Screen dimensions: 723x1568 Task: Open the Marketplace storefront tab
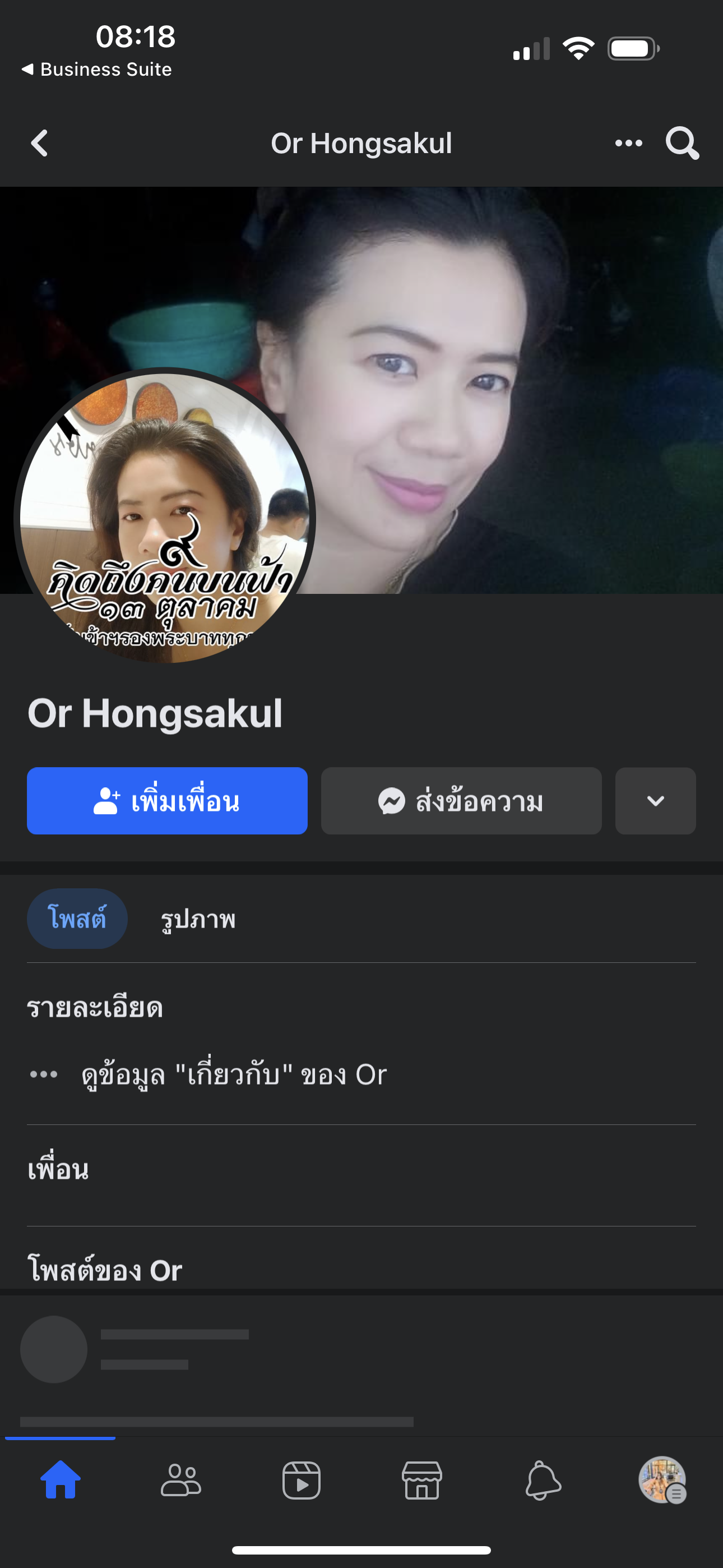tap(421, 1481)
